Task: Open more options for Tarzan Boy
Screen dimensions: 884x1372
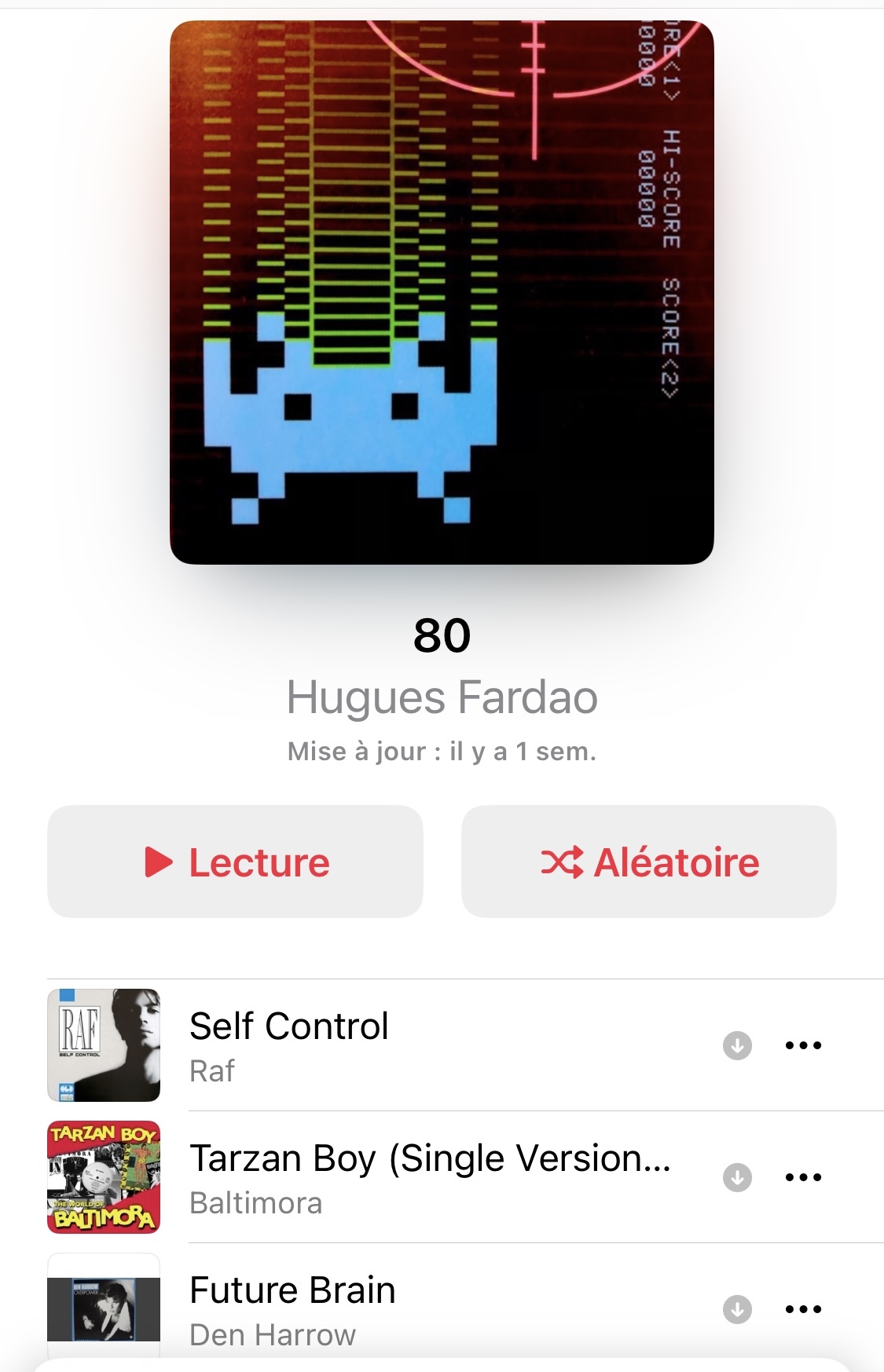Action: point(803,1177)
